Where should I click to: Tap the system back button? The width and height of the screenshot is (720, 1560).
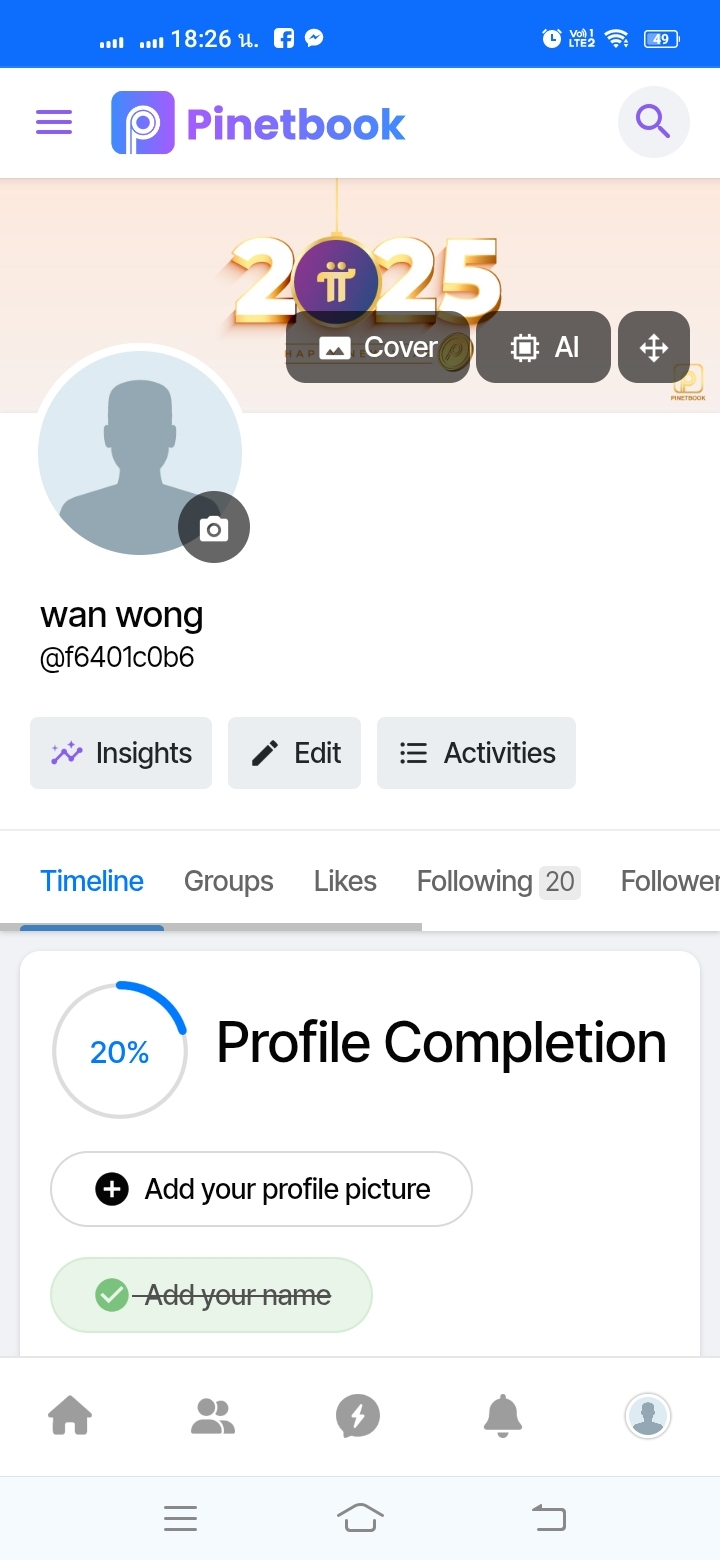pos(548,1518)
